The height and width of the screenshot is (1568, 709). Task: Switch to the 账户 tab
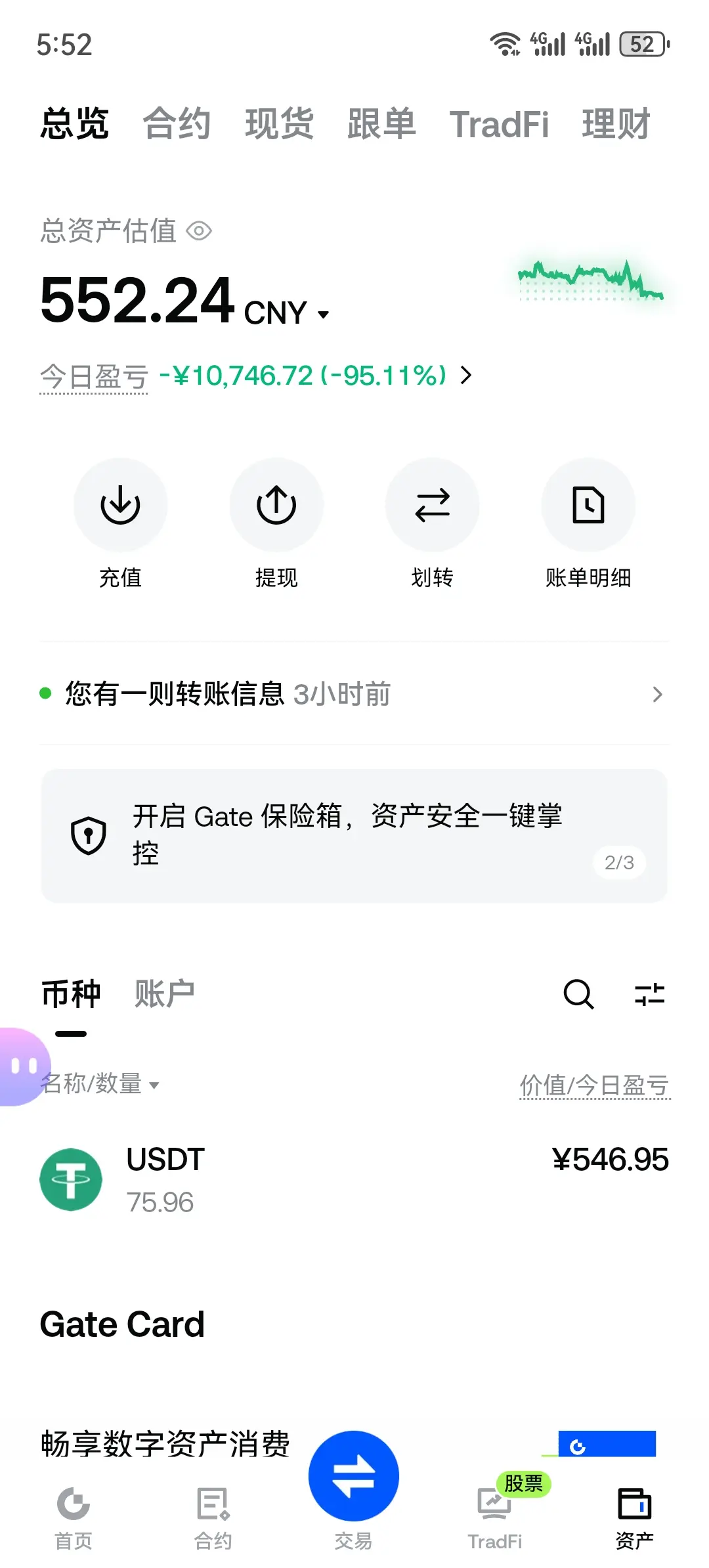pyautogui.click(x=164, y=993)
